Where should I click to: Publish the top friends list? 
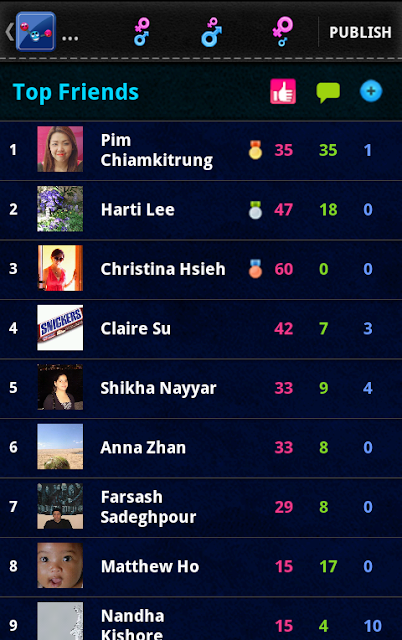click(x=360, y=32)
